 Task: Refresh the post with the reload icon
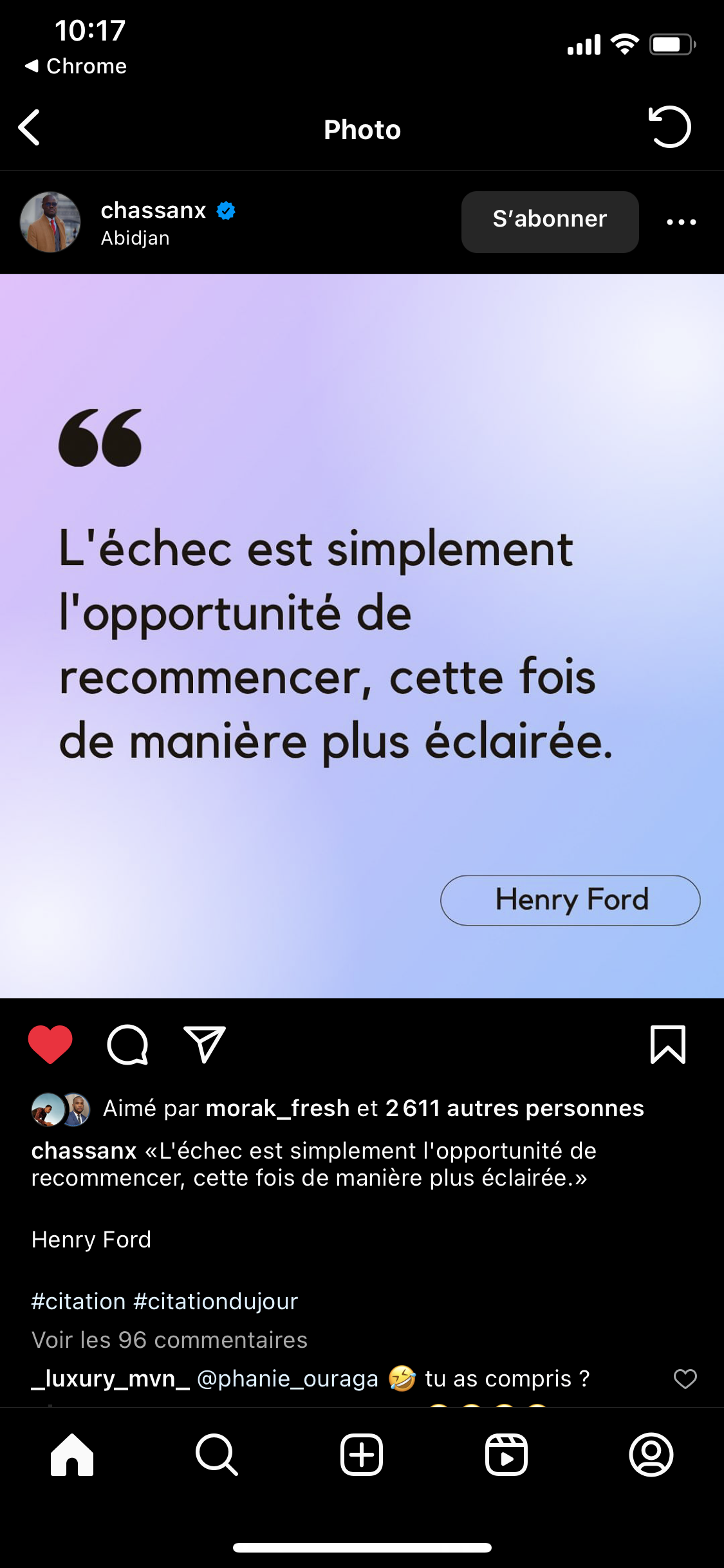click(670, 127)
